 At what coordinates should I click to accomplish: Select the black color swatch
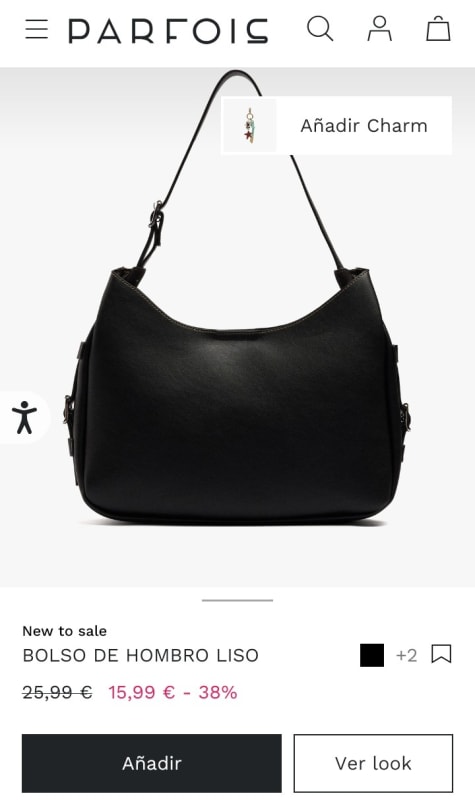372,655
